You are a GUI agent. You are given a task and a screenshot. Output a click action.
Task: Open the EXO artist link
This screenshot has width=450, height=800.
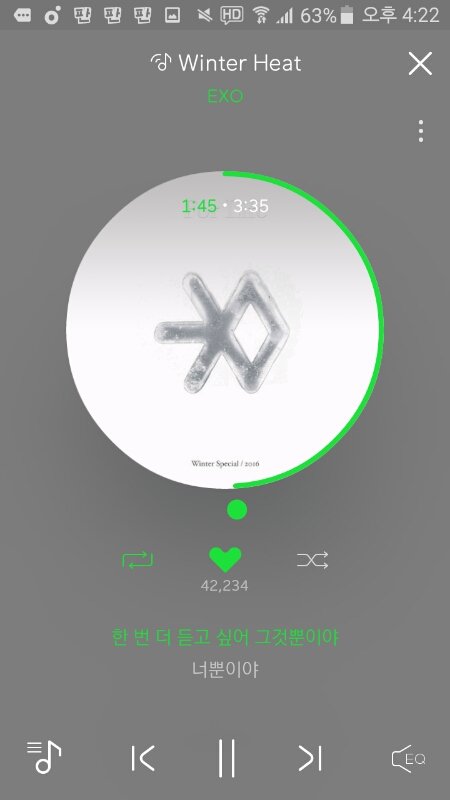click(225, 96)
